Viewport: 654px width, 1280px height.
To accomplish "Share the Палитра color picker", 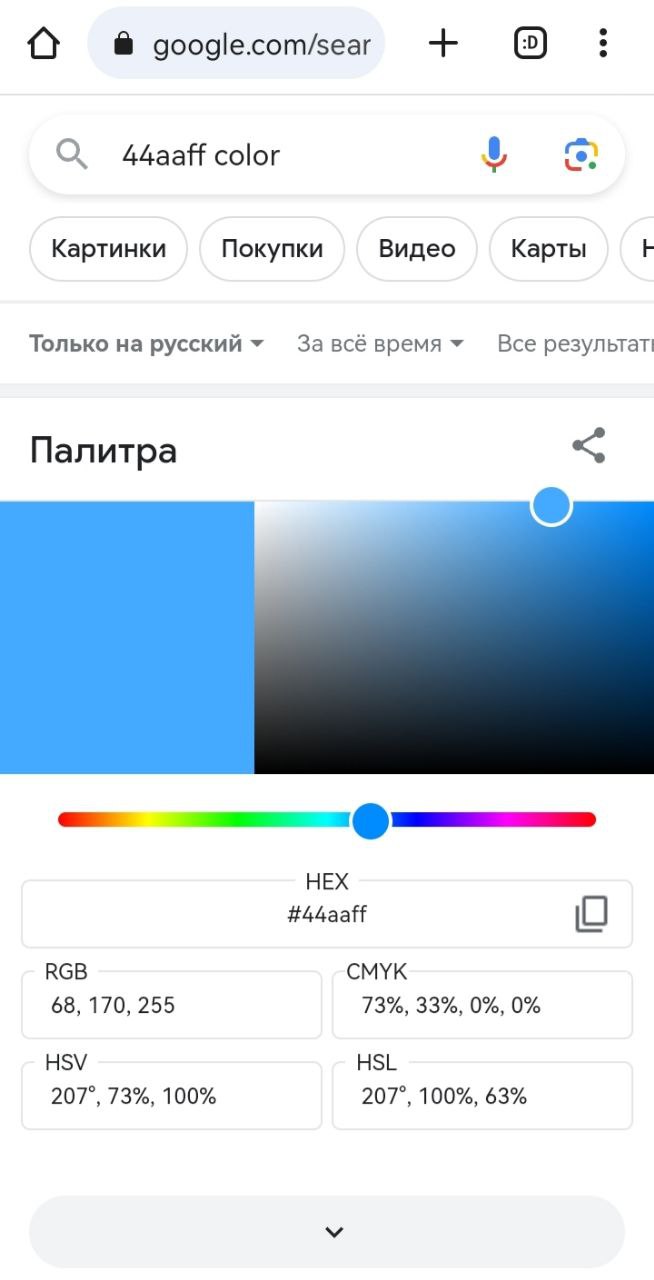I will tap(589, 446).
